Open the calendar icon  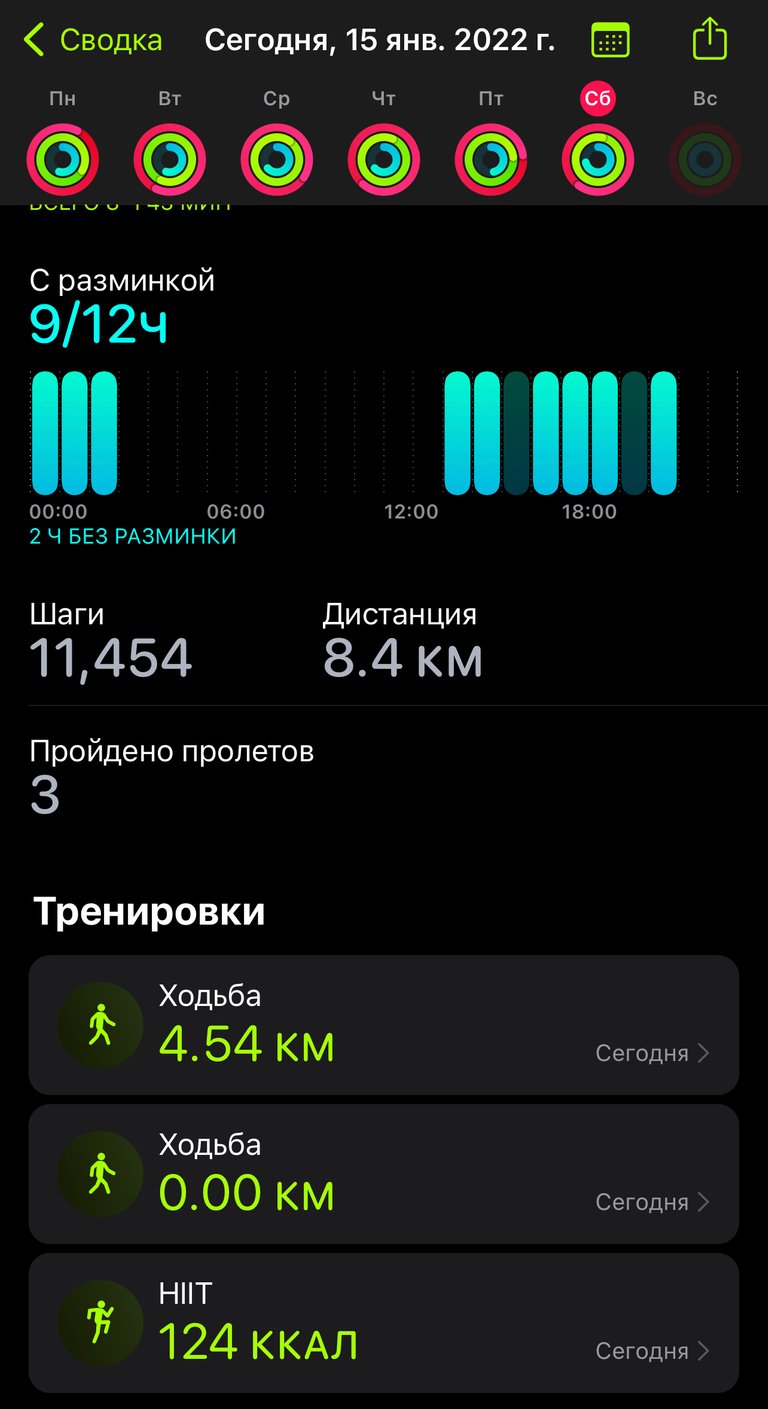coord(611,41)
